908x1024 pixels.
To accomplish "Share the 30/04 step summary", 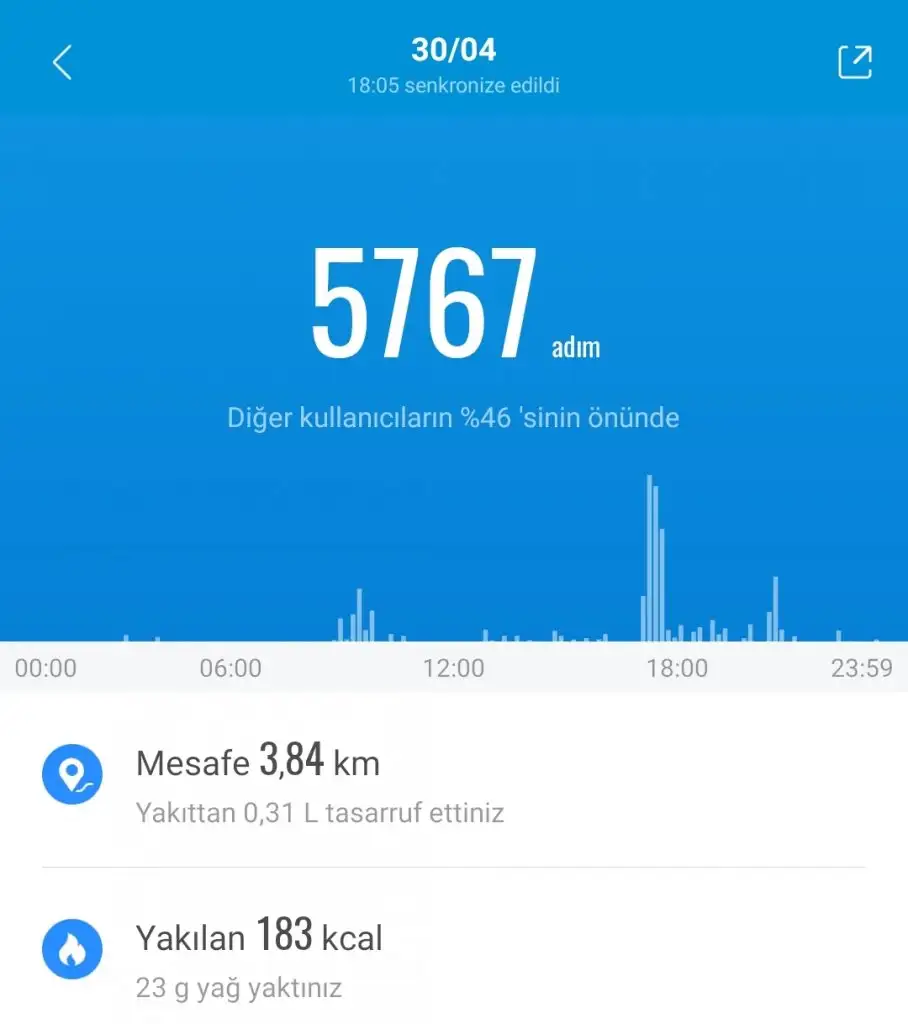I will pos(854,63).
